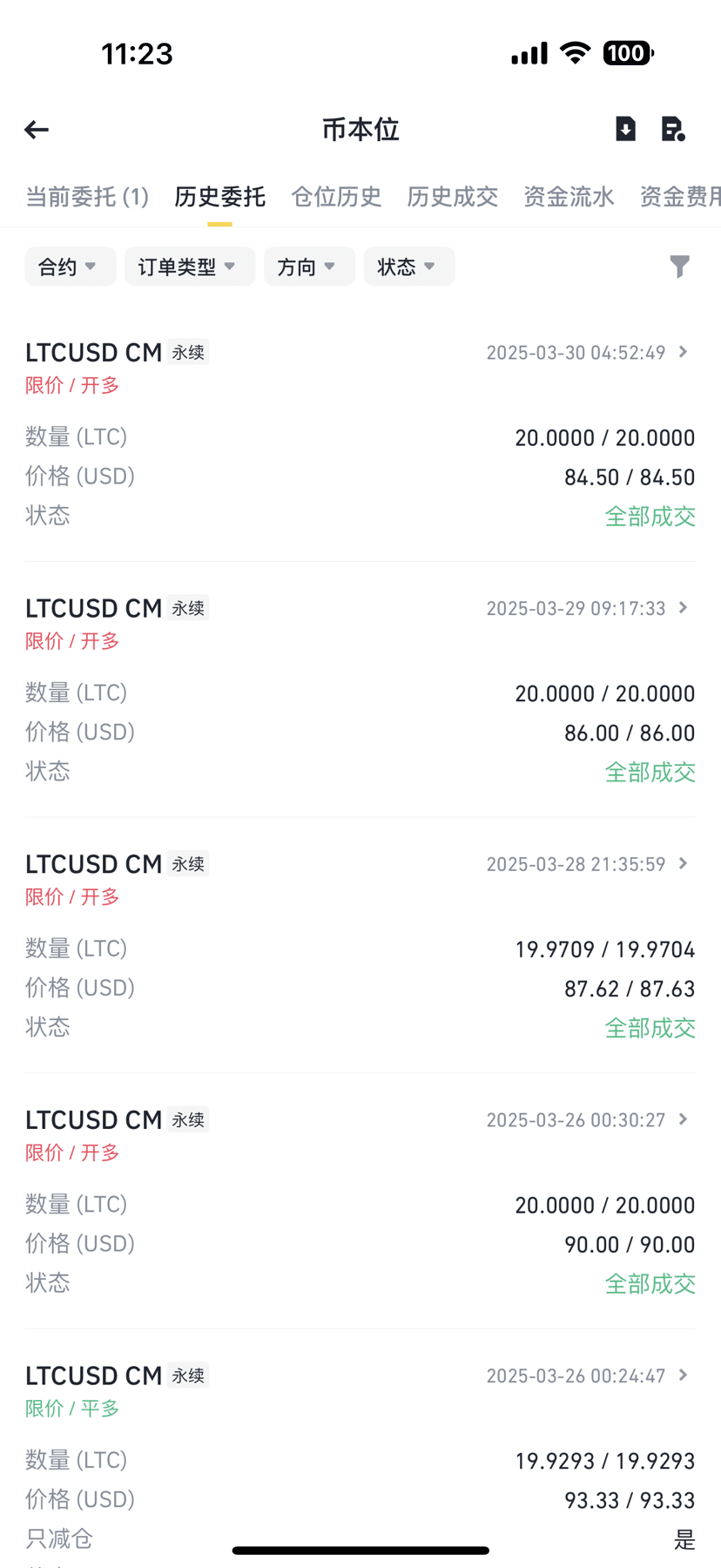Tap the cellular signal icon
The image size is (721, 1568).
(528, 52)
